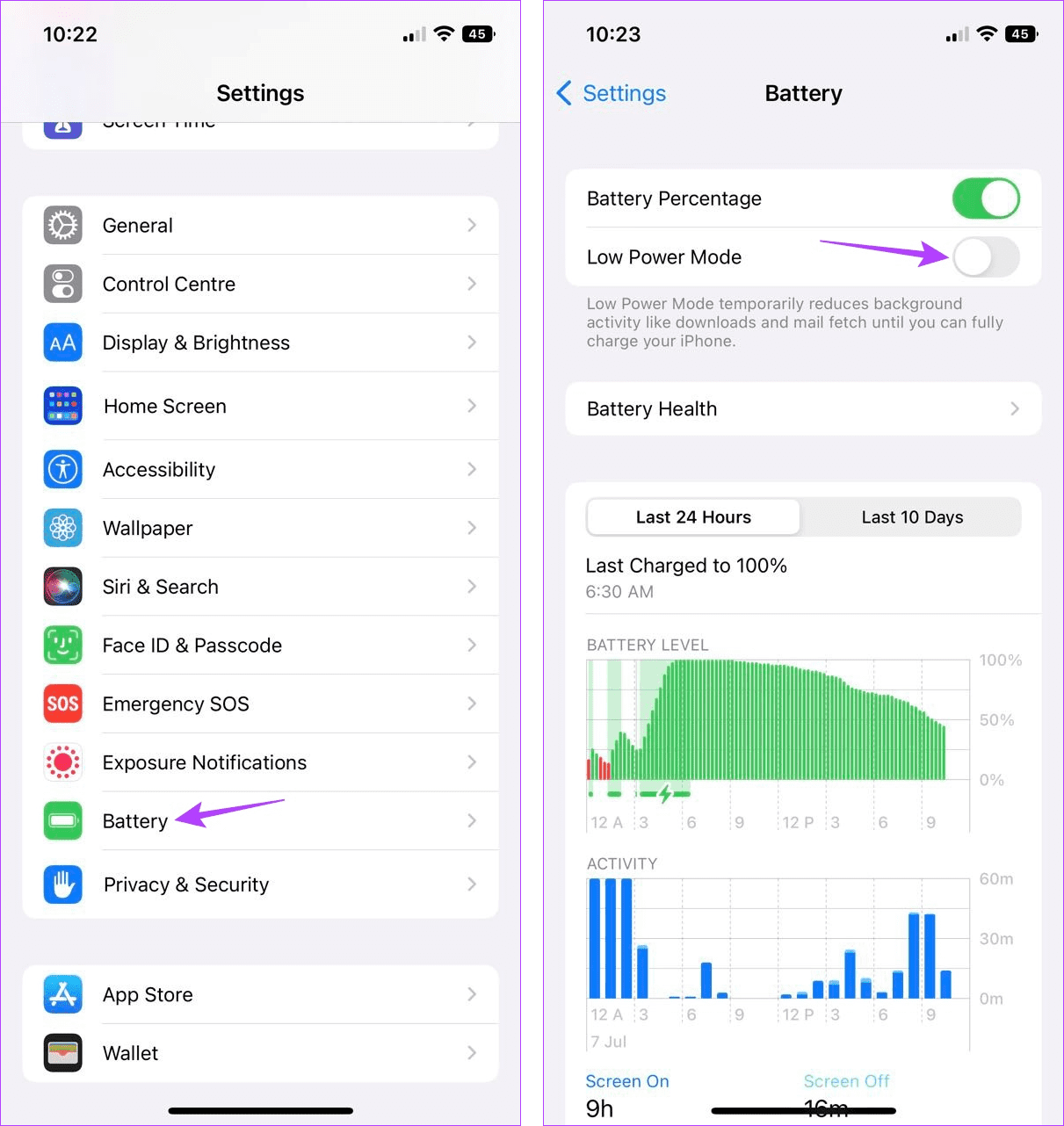
Task: Open Exposure Notifications settings
Action: coord(260,762)
